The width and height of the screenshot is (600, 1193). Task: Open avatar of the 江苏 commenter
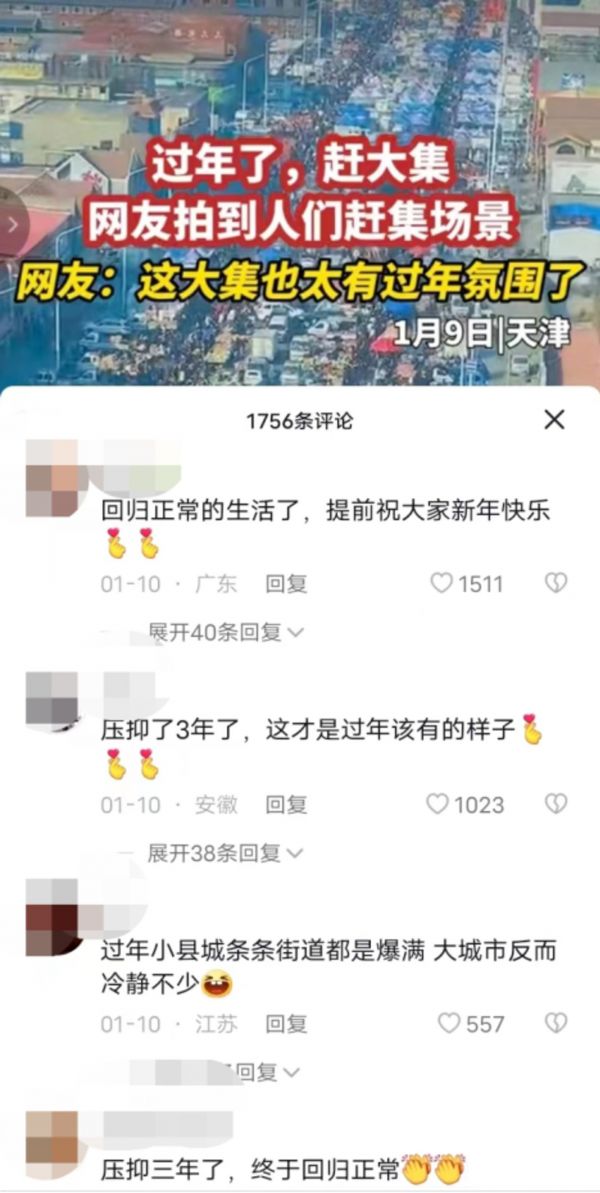51,917
